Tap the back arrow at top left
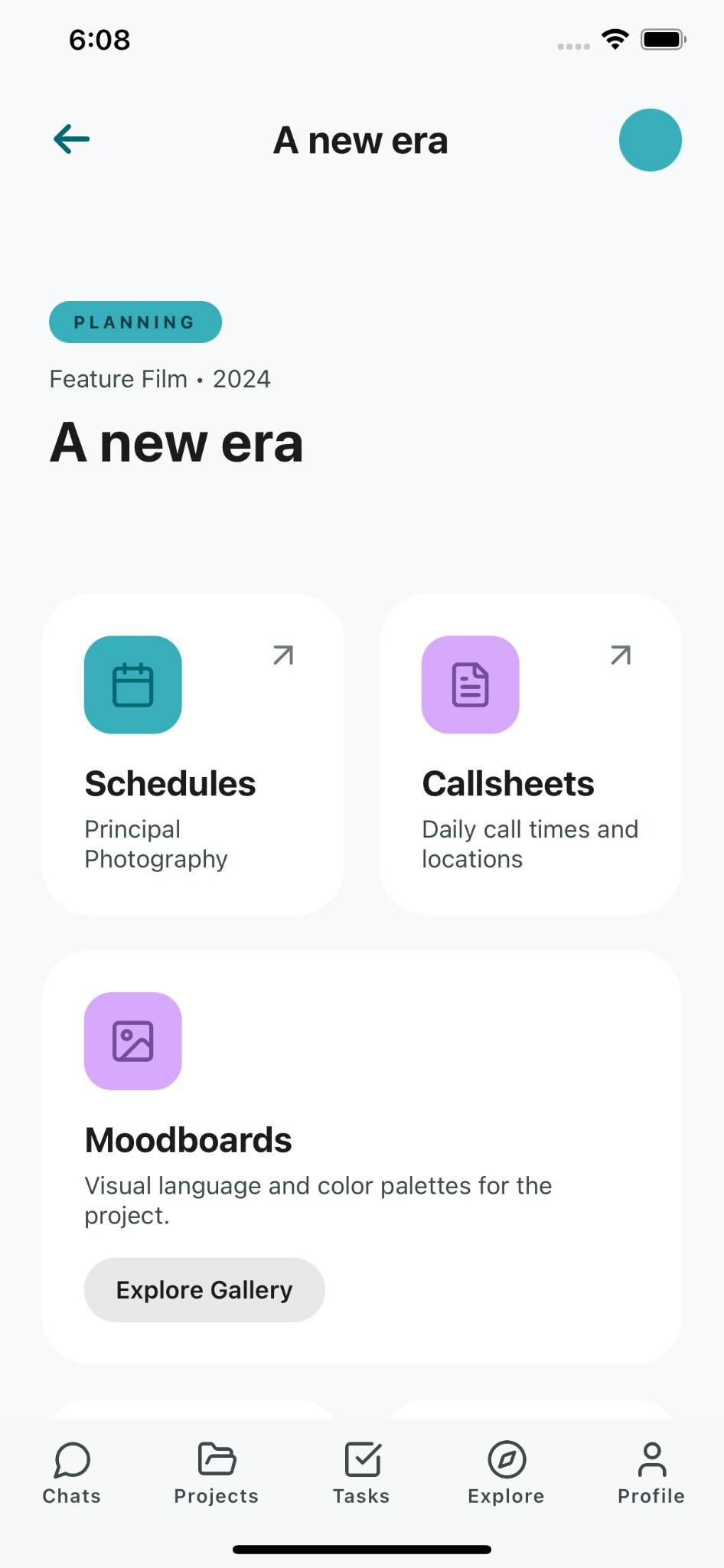The height and width of the screenshot is (1568, 724). pyautogui.click(x=71, y=139)
